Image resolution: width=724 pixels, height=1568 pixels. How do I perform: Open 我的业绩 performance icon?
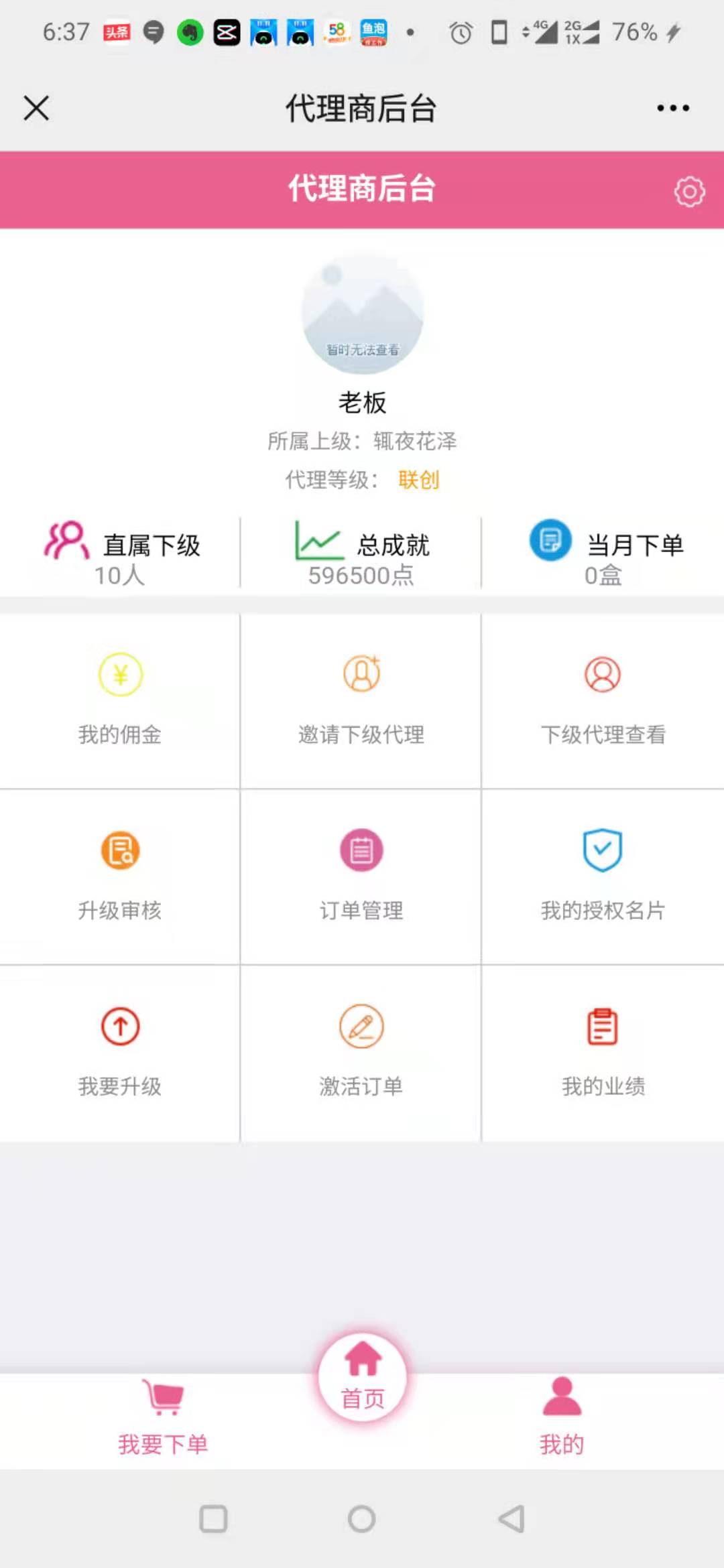[601, 1024]
